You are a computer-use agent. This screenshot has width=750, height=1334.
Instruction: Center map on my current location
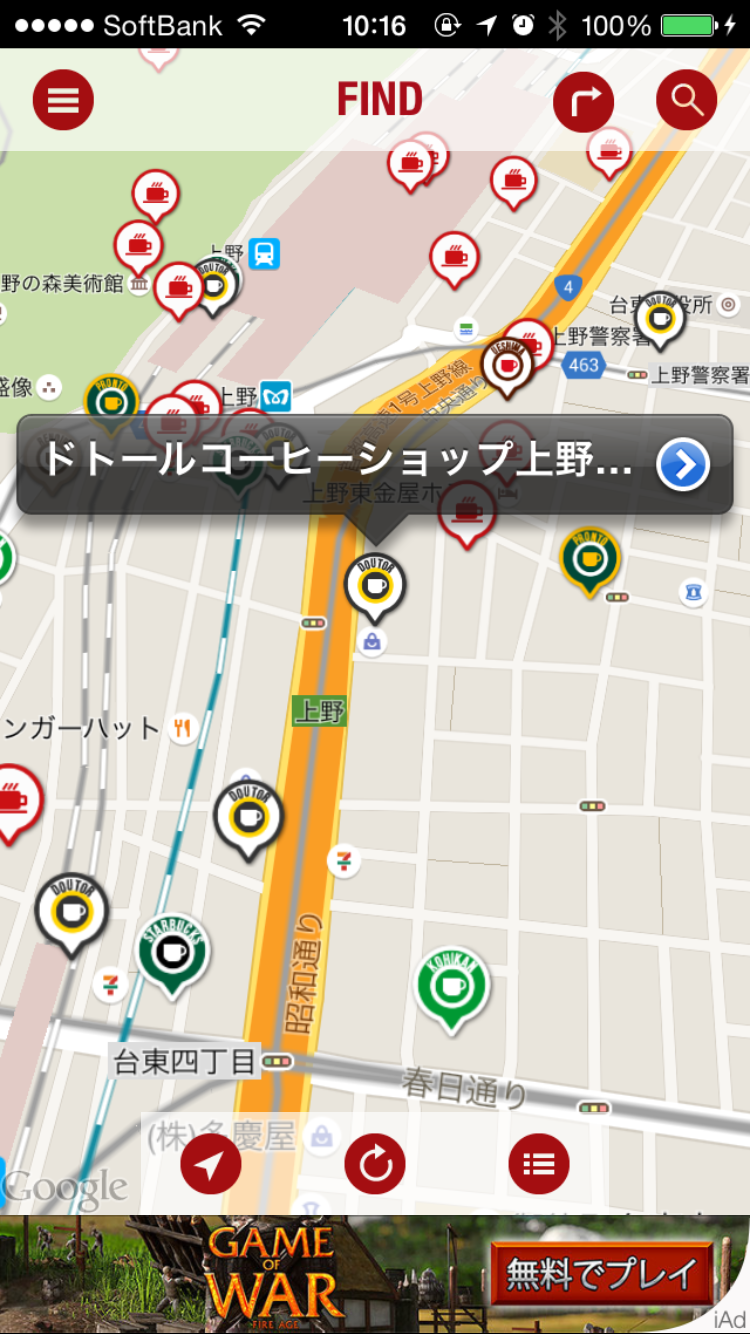211,1164
